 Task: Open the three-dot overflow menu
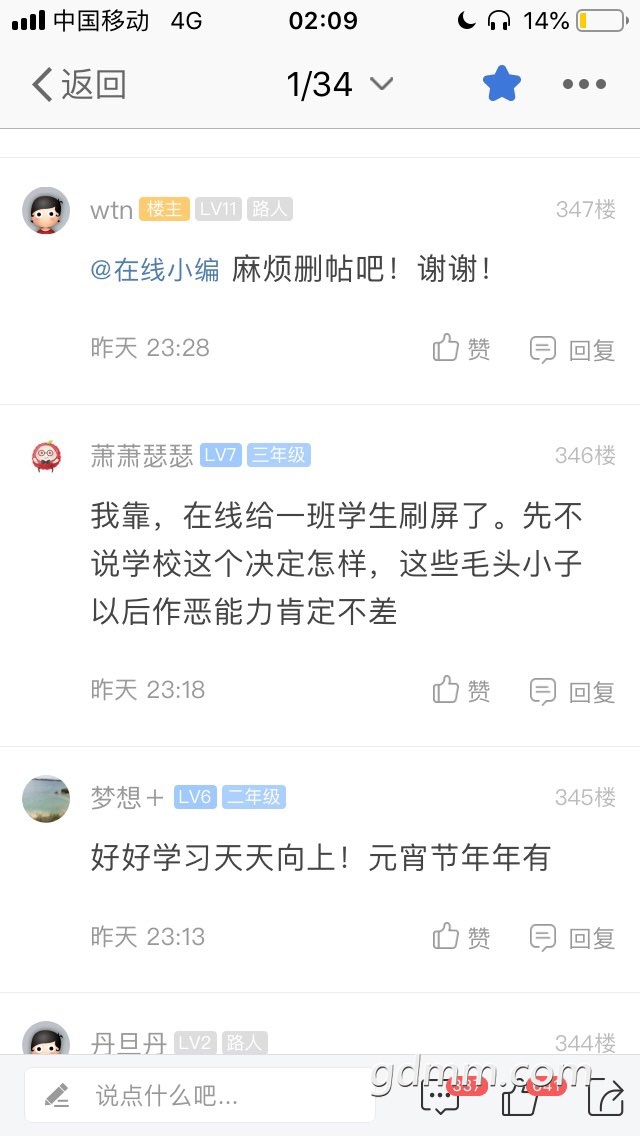click(x=584, y=85)
